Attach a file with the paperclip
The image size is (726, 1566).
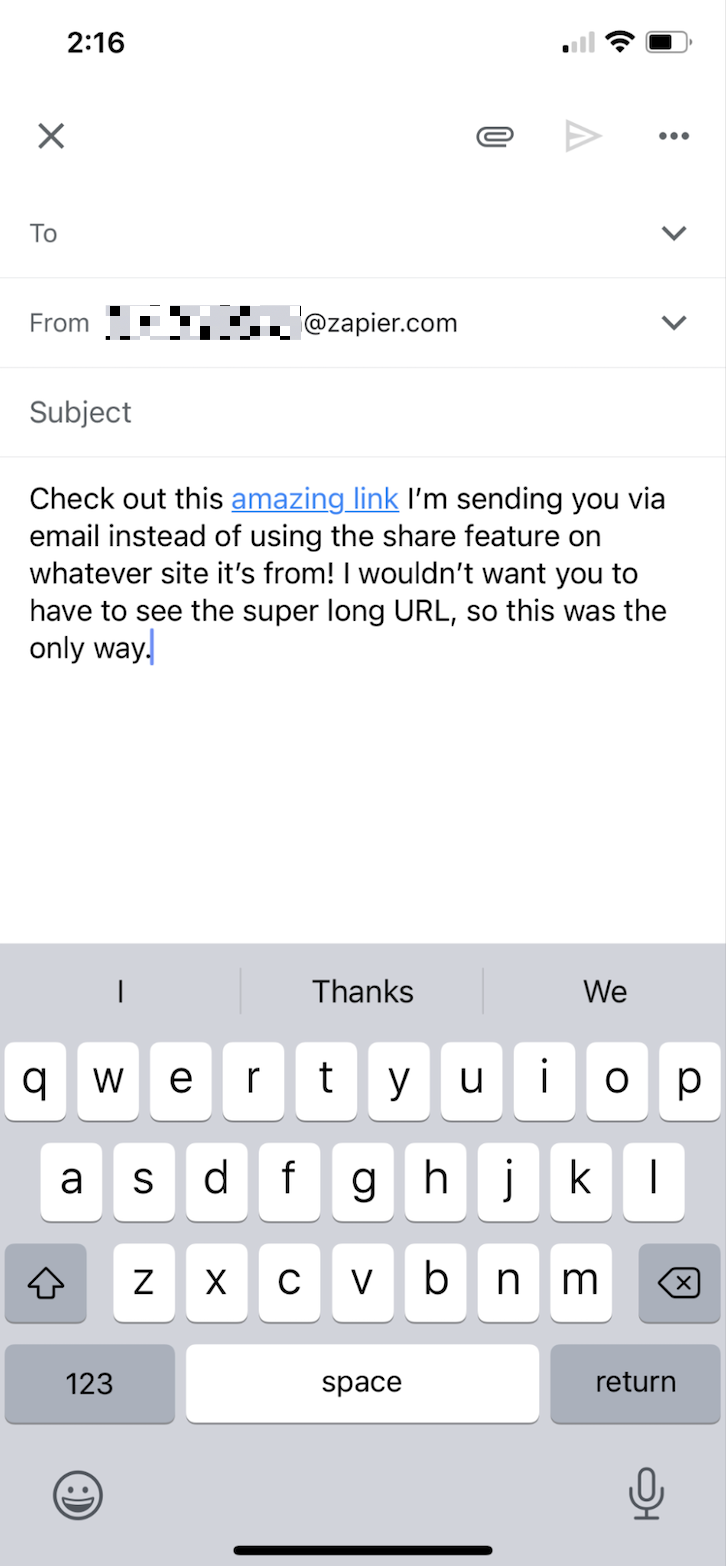pos(495,136)
